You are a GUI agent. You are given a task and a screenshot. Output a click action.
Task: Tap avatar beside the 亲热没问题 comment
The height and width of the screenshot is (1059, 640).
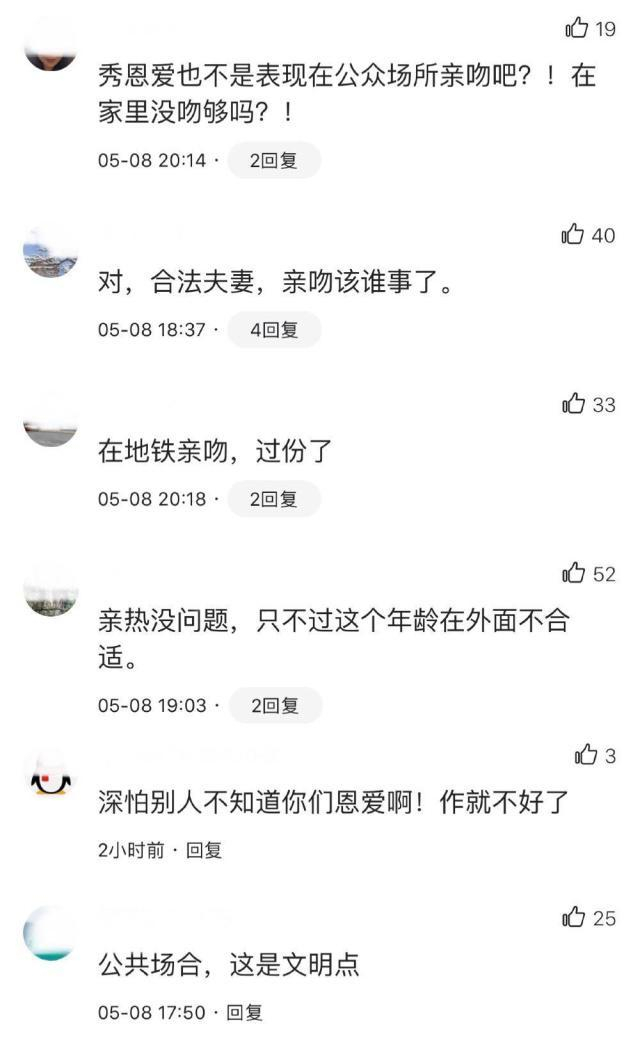(x=50, y=592)
